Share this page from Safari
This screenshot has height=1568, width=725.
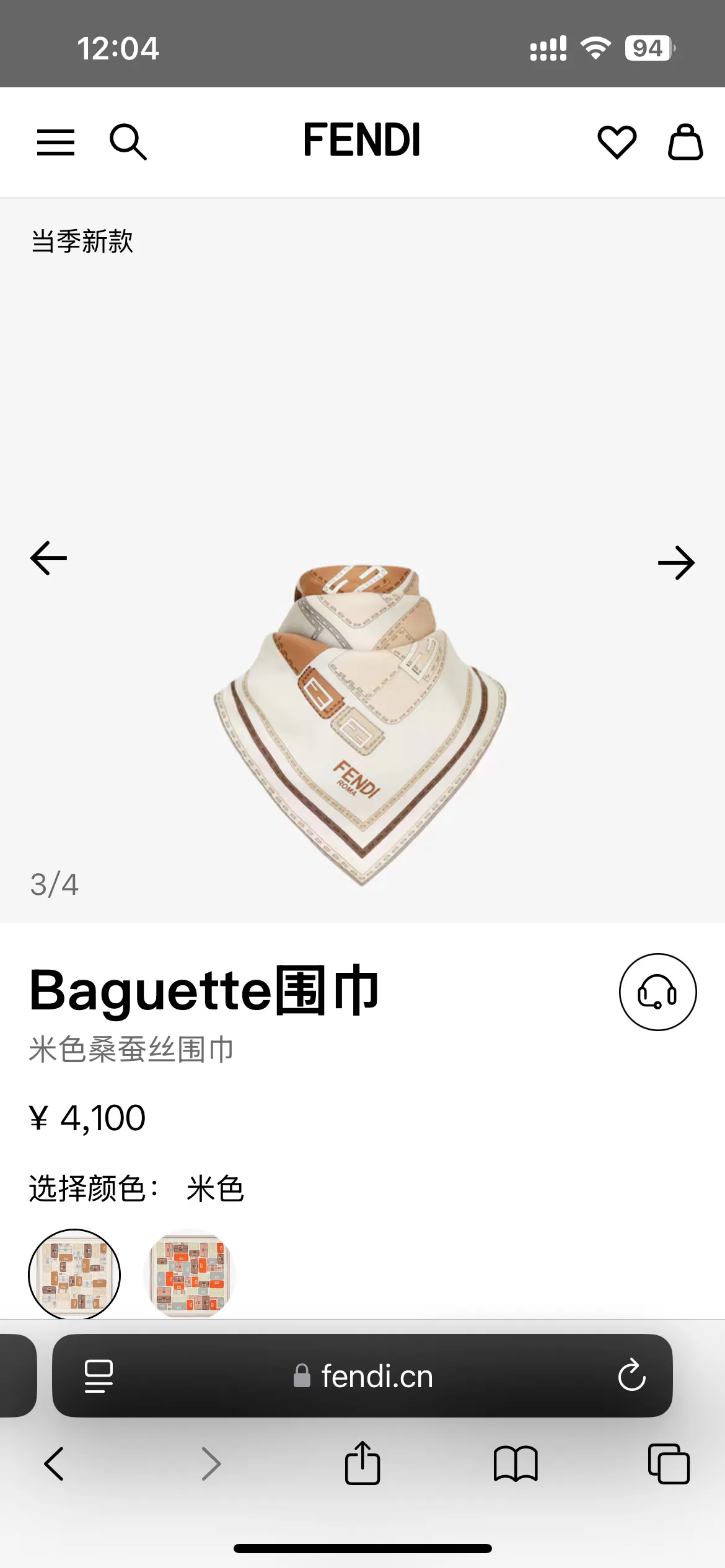pyautogui.click(x=362, y=1463)
